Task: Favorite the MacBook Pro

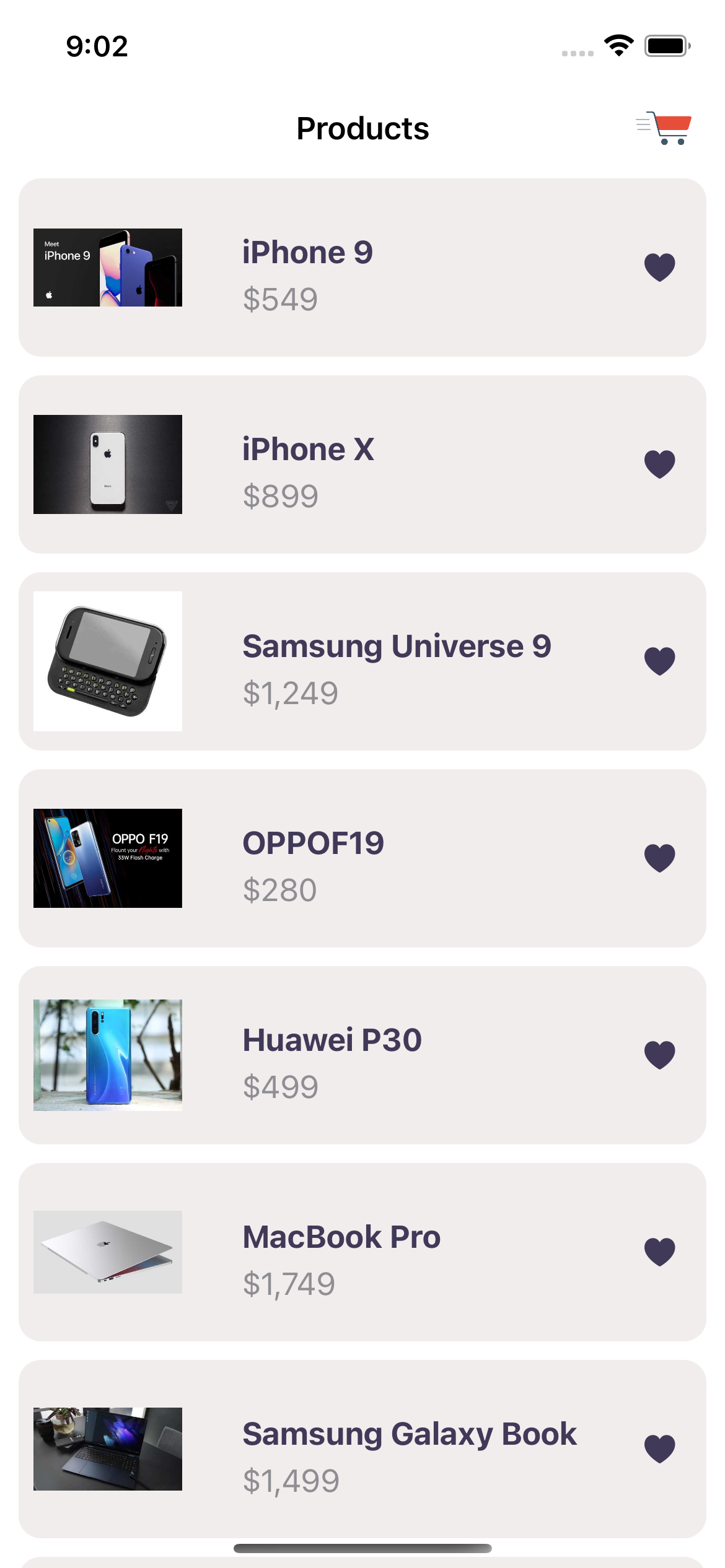Action: (659, 1252)
